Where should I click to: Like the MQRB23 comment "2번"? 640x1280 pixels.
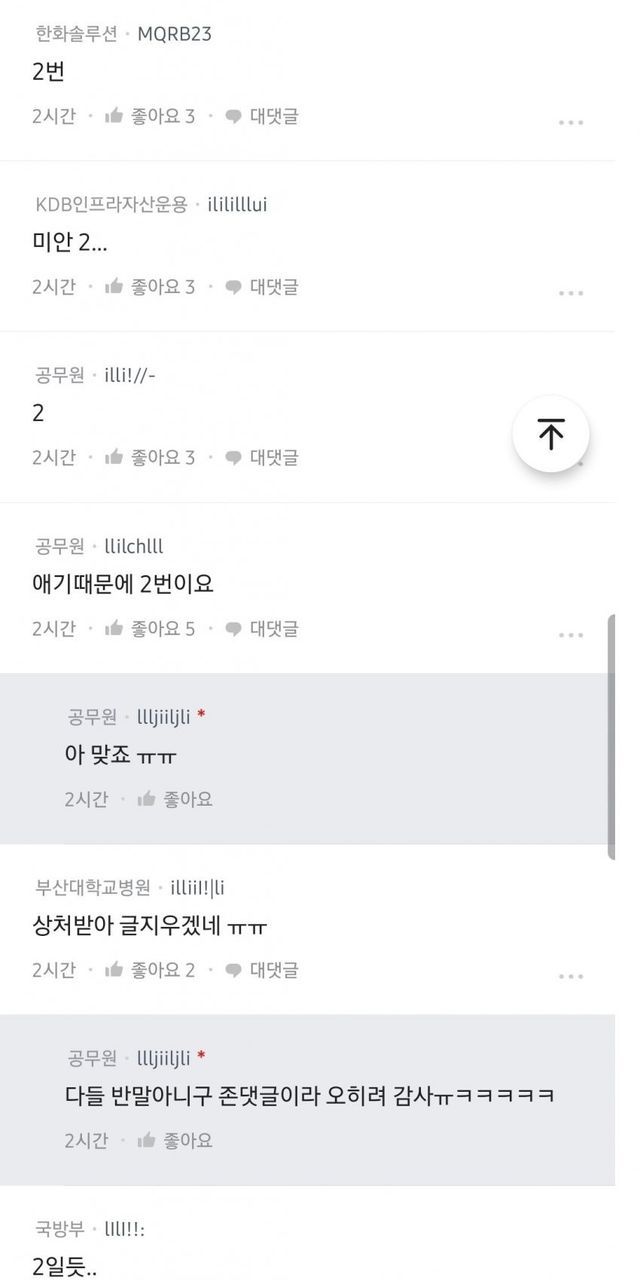[x=150, y=116]
